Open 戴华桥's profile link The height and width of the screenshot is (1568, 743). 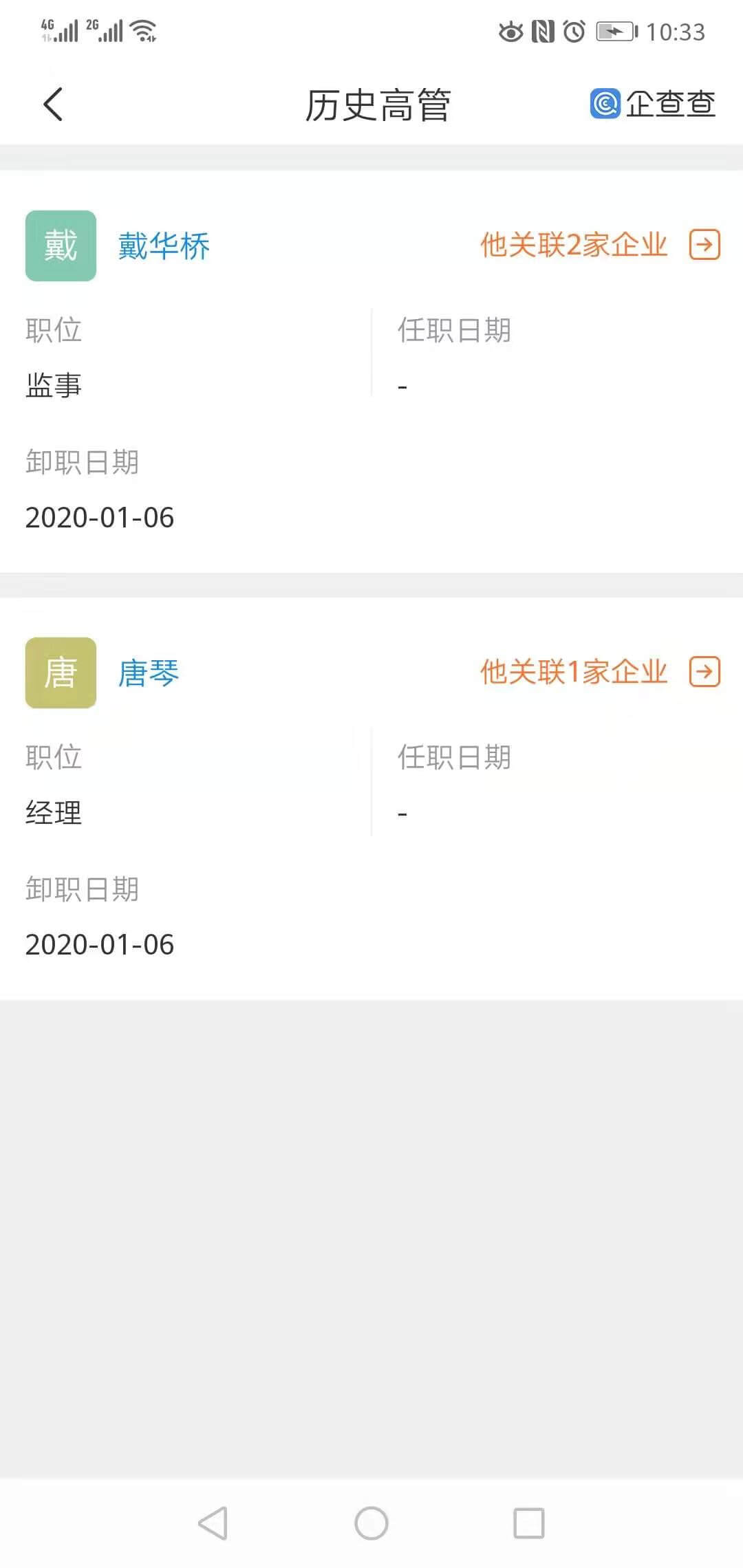tap(164, 246)
